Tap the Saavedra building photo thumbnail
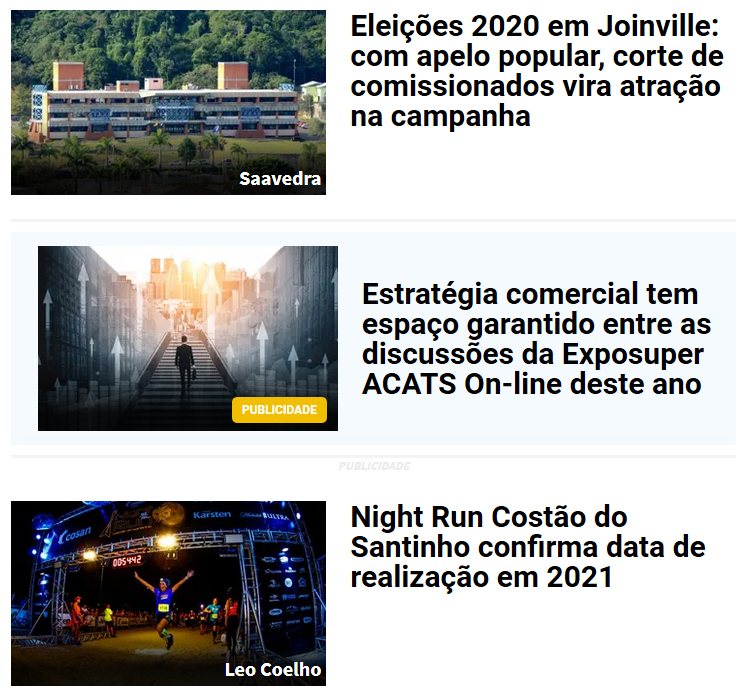The width and height of the screenshot is (748, 696). pos(168,102)
